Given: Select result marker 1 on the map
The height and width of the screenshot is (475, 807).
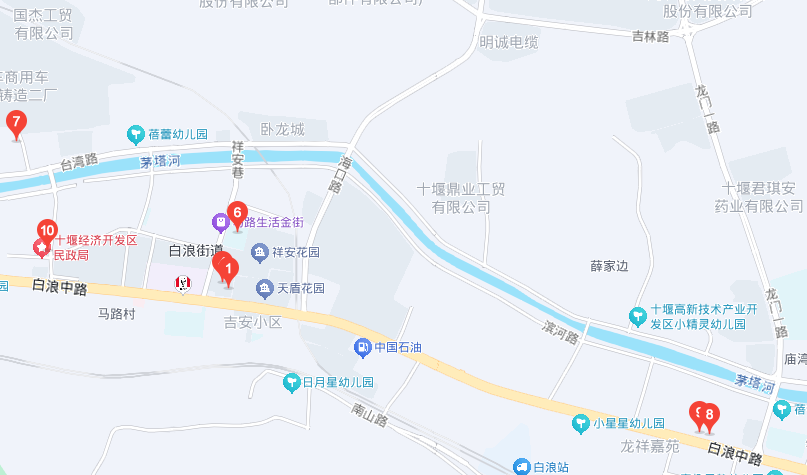Looking at the screenshot, I should tap(228, 269).
